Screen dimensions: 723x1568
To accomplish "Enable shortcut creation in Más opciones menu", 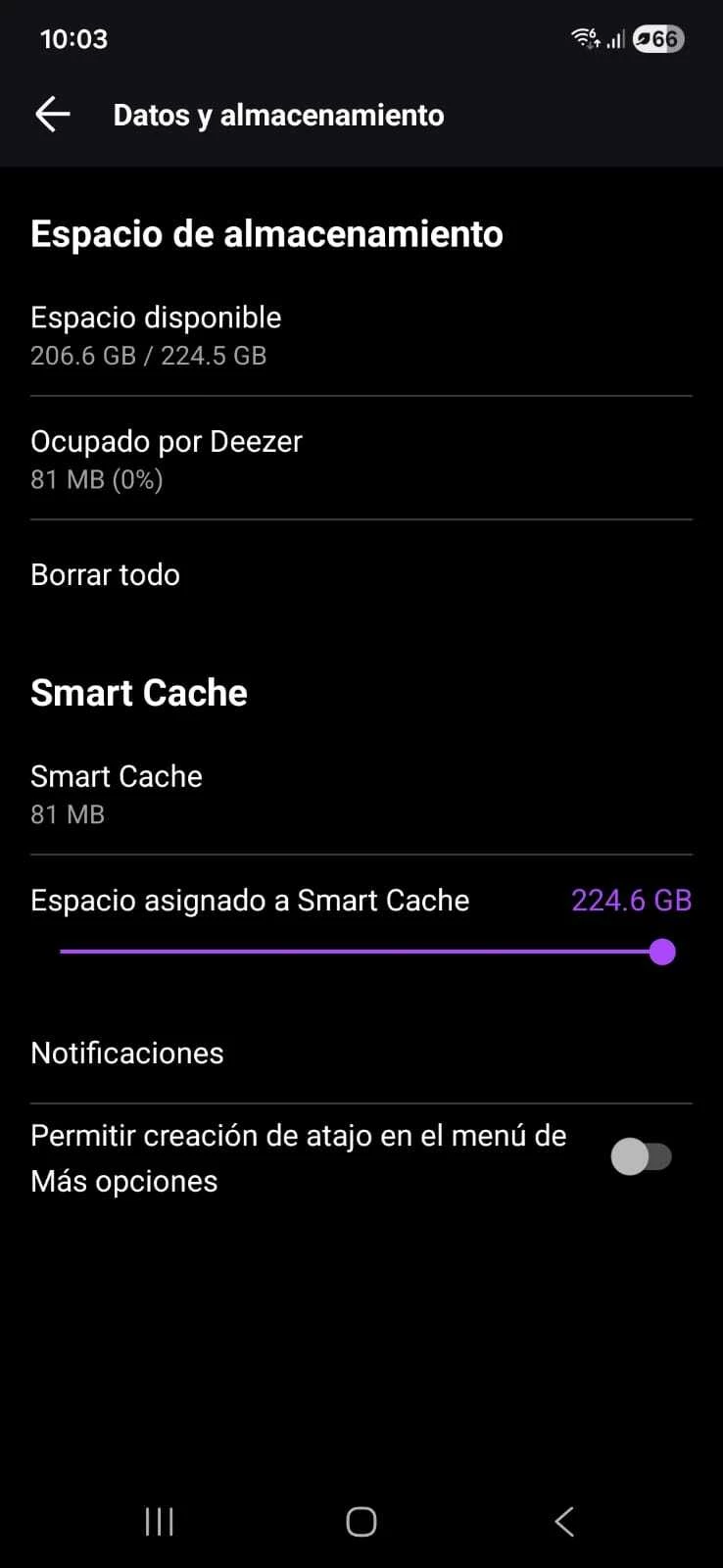I will point(641,1157).
